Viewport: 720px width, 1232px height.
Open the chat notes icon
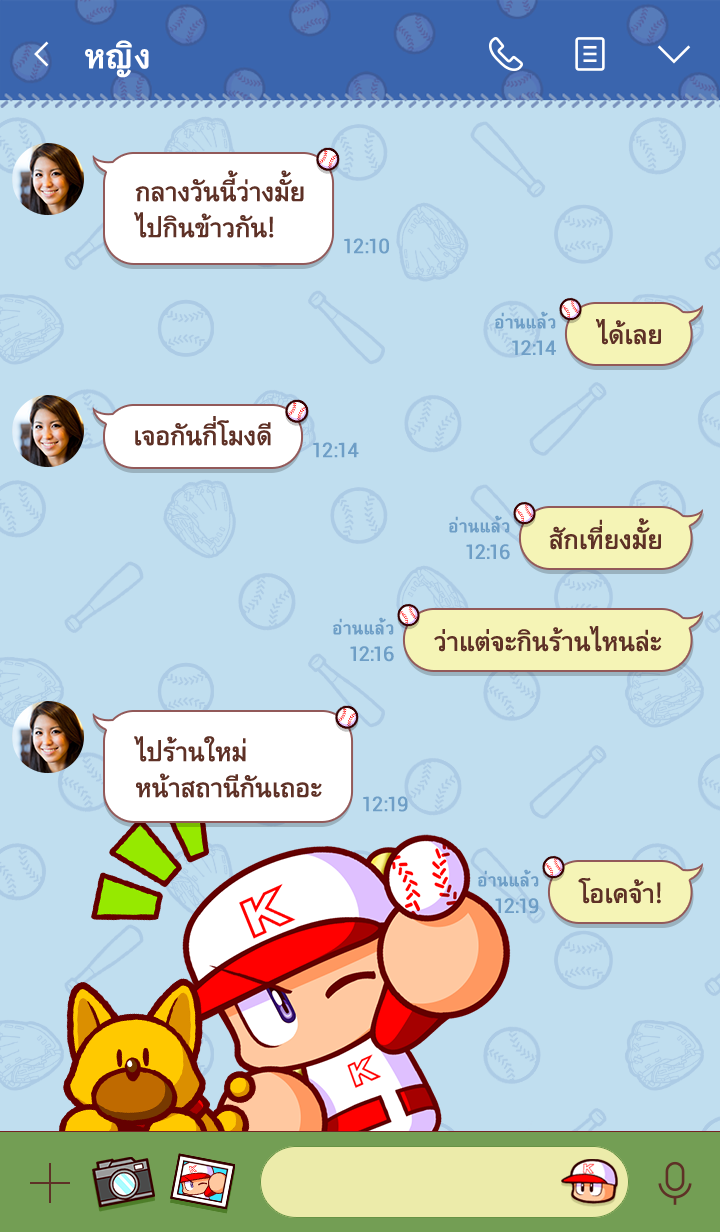[x=590, y=55]
